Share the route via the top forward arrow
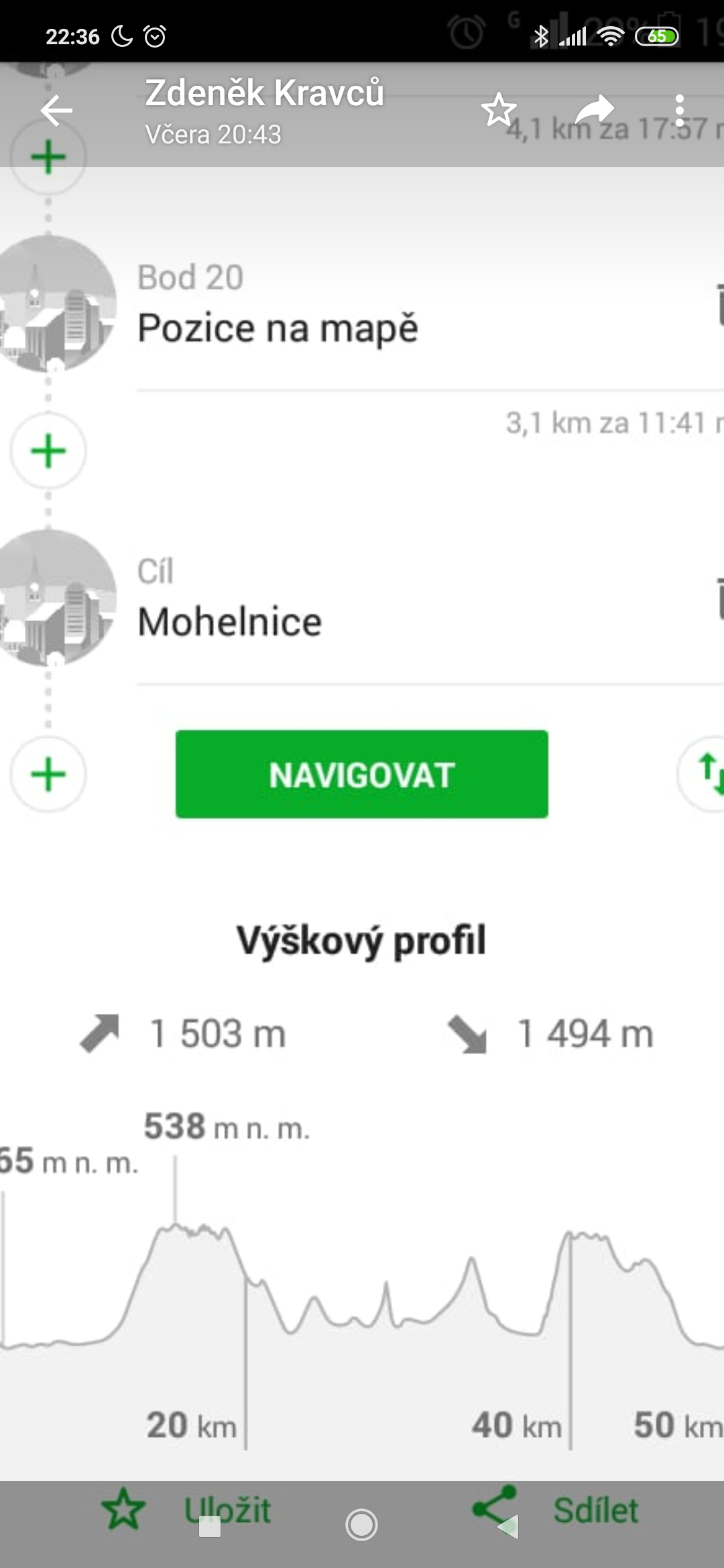724x1568 pixels. (595, 110)
